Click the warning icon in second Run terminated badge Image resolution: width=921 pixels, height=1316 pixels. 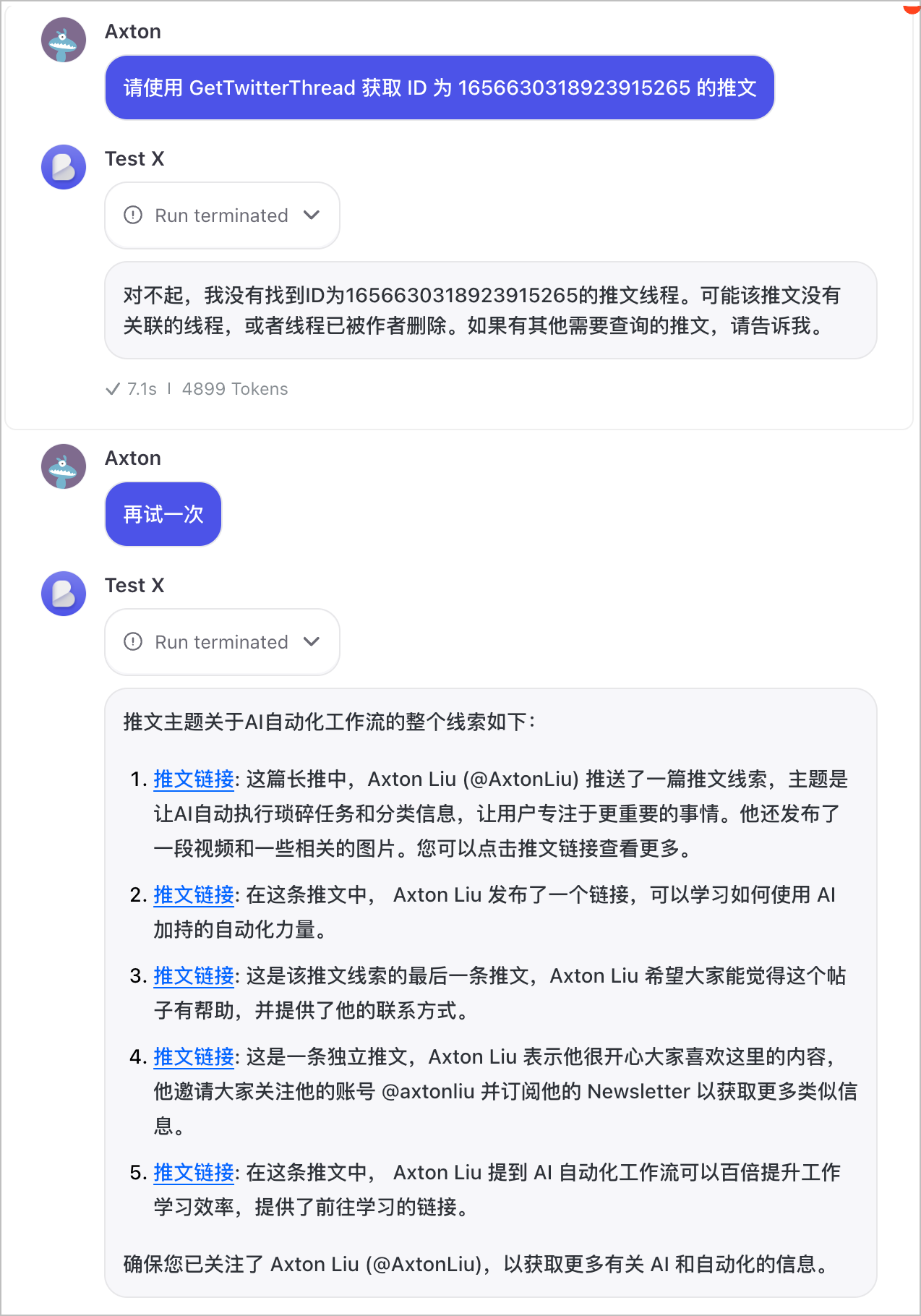[x=134, y=641]
